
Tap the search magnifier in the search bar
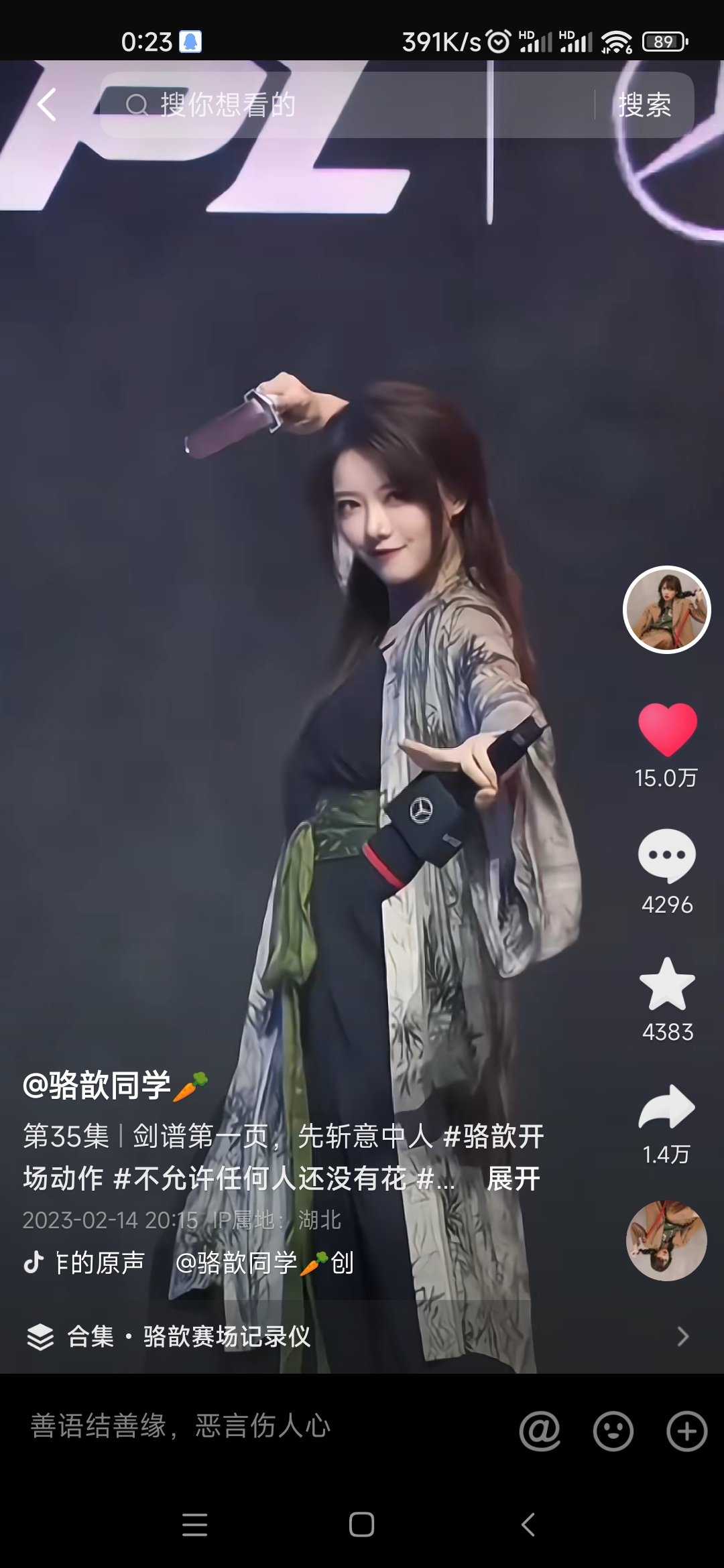click(137, 106)
